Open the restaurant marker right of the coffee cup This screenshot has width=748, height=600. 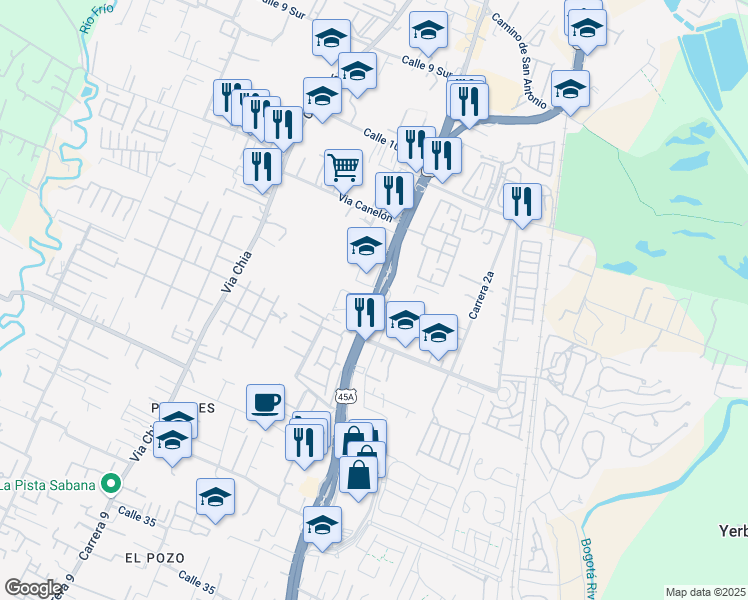[304, 442]
